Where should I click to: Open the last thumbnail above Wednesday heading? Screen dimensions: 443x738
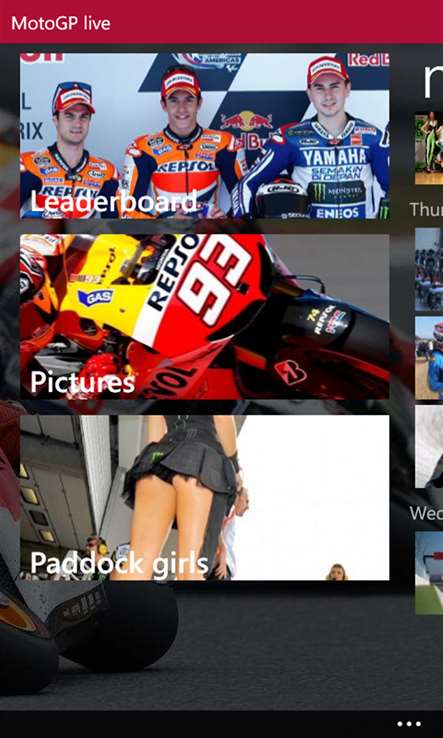point(429,446)
